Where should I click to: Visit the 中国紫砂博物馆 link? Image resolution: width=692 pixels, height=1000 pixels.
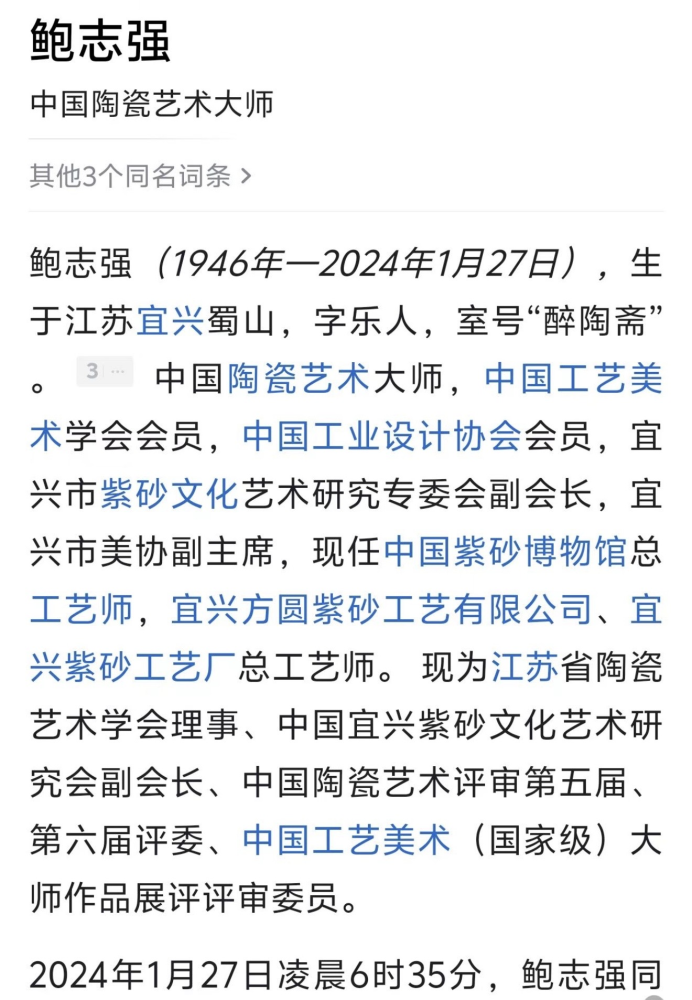coord(504,551)
